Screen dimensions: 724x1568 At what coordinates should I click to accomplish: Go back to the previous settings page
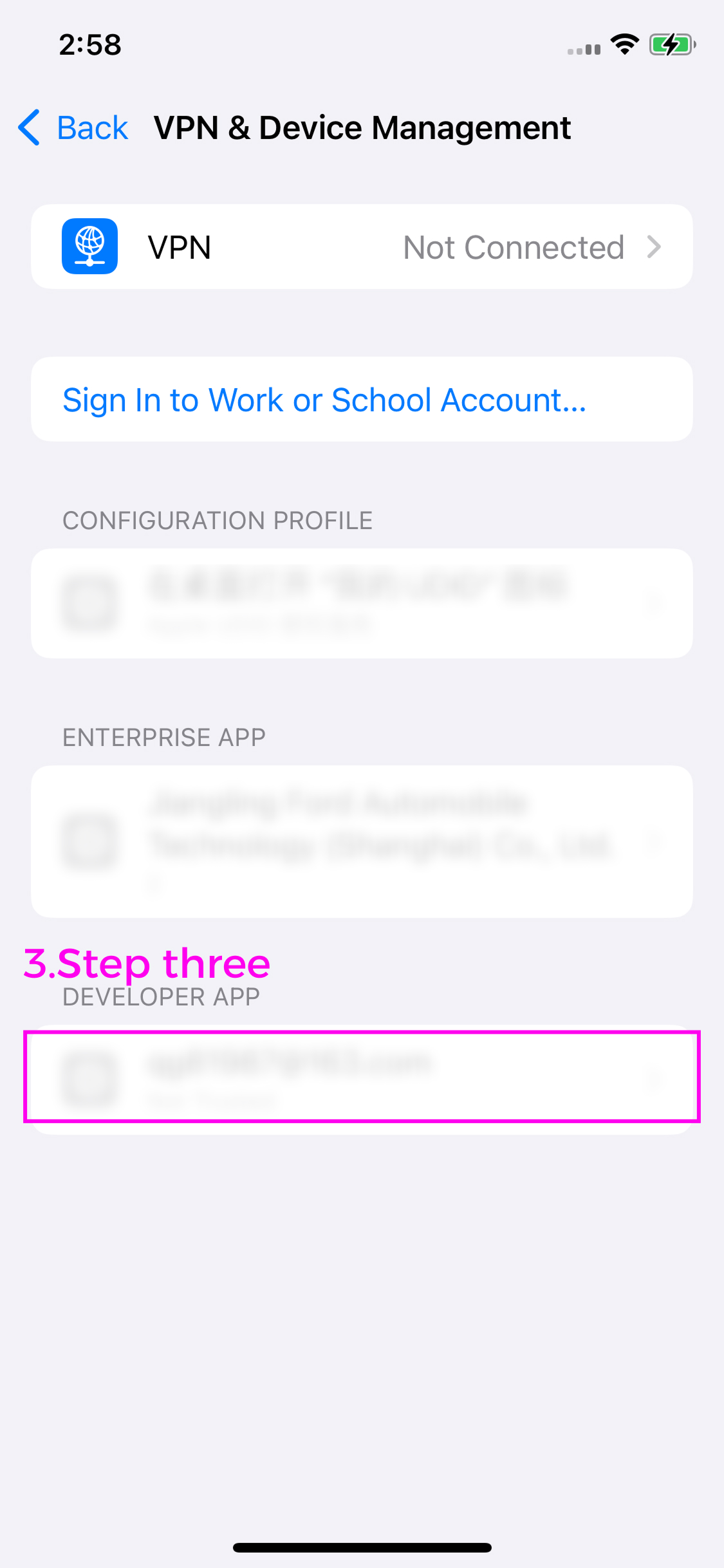coord(74,127)
